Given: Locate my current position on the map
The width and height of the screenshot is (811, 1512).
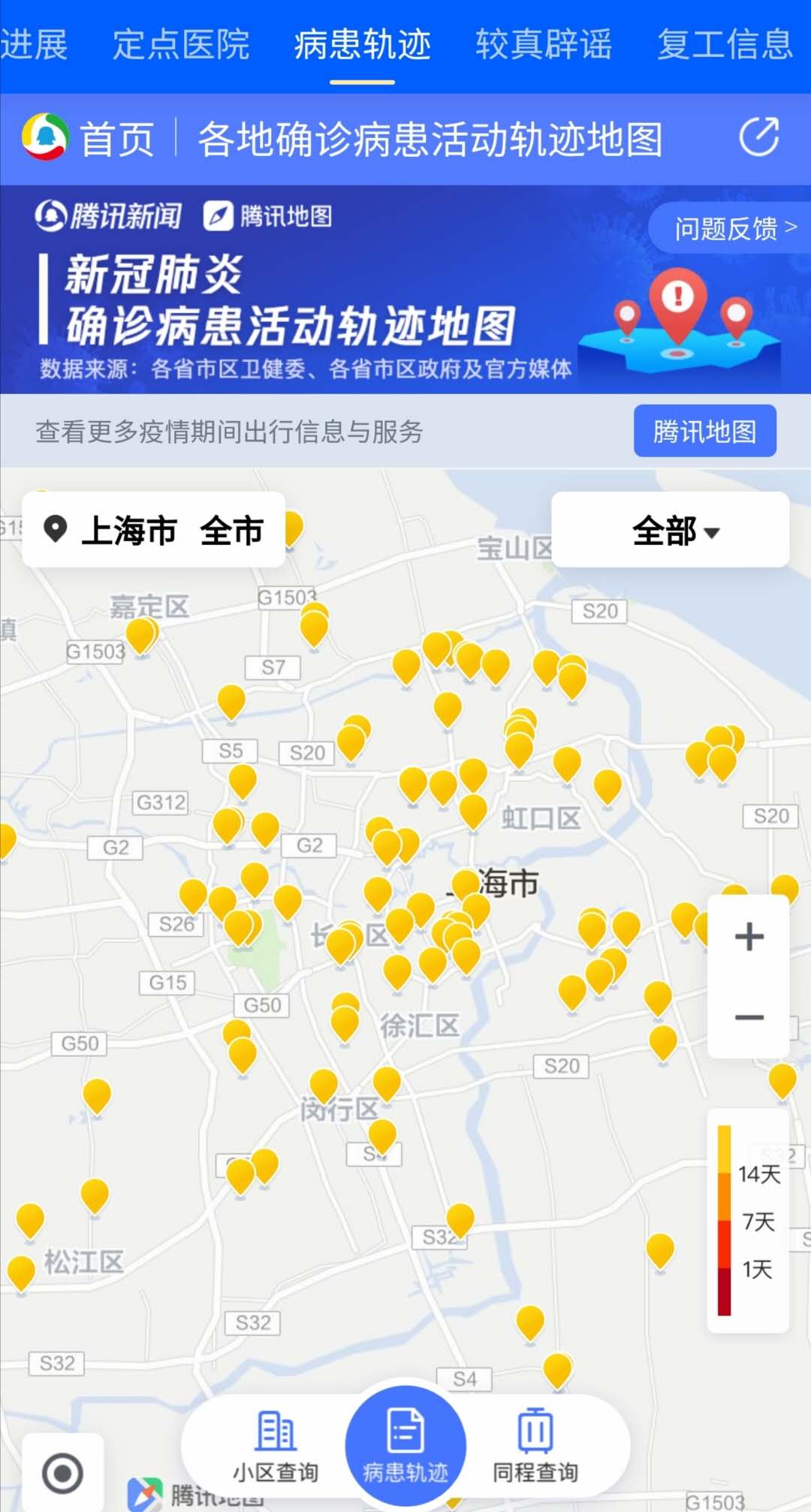Looking at the screenshot, I should [x=63, y=1473].
